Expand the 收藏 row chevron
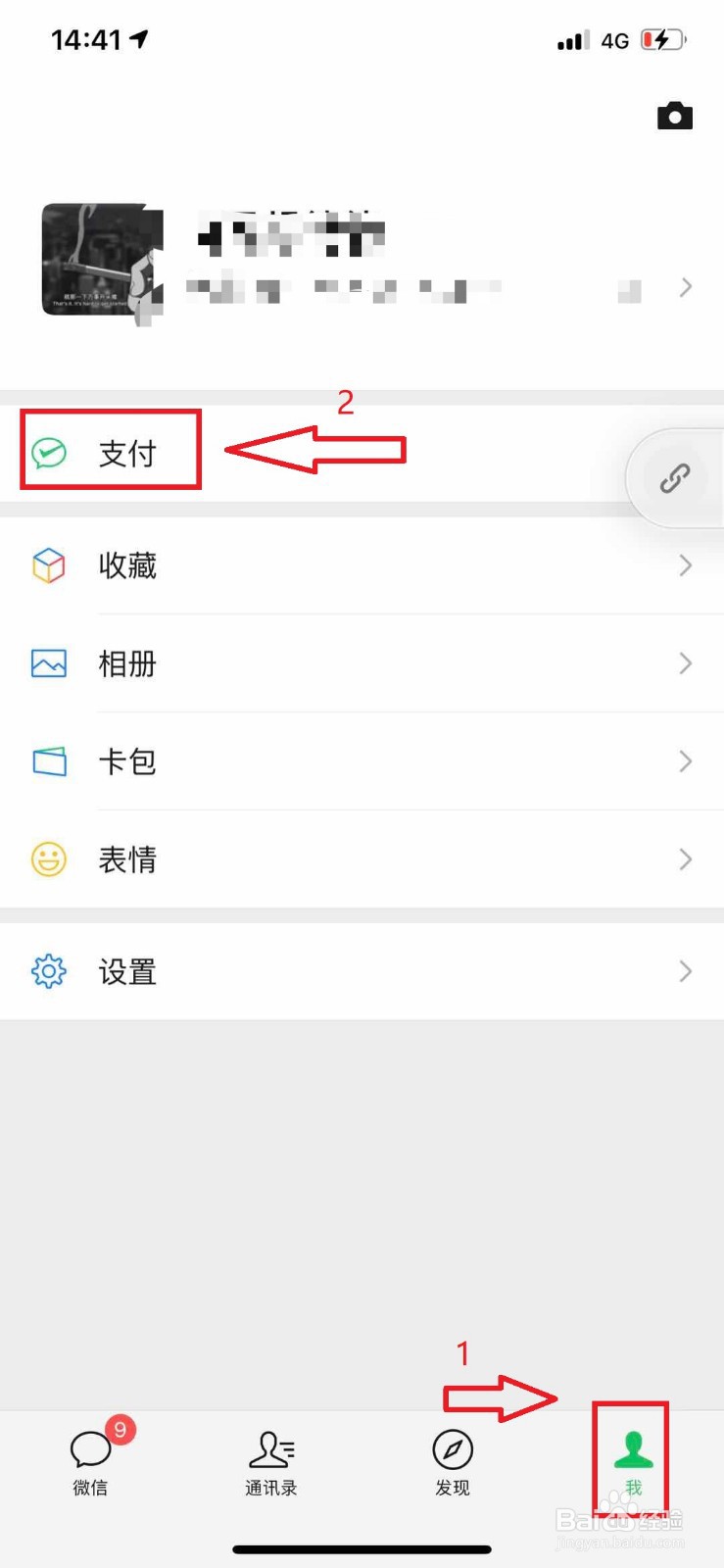Image resolution: width=724 pixels, height=1568 pixels. [x=685, y=566]
